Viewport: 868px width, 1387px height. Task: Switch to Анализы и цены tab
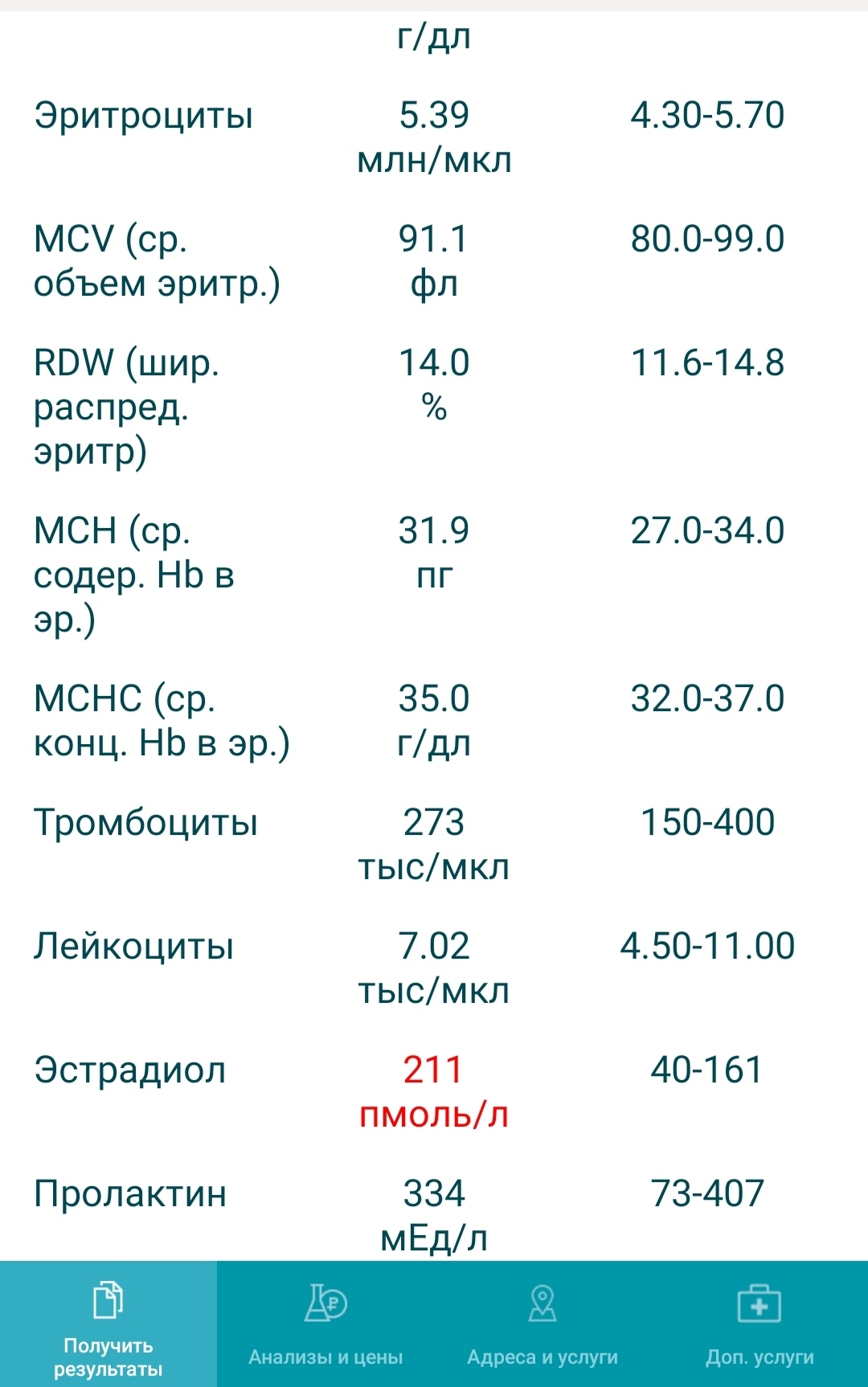(325, 1324)
